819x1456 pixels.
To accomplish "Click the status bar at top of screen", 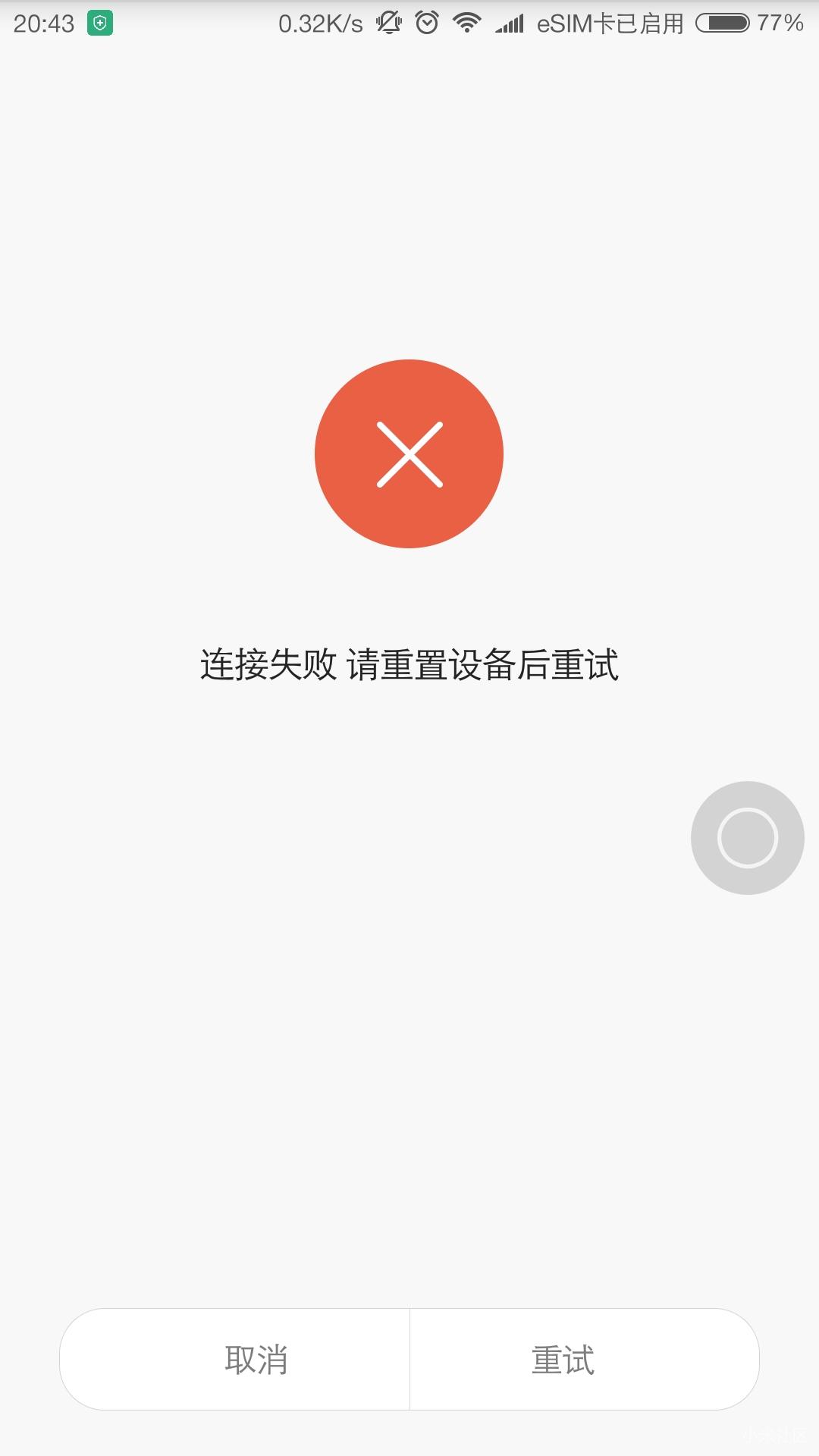I will tap(409, 22).
